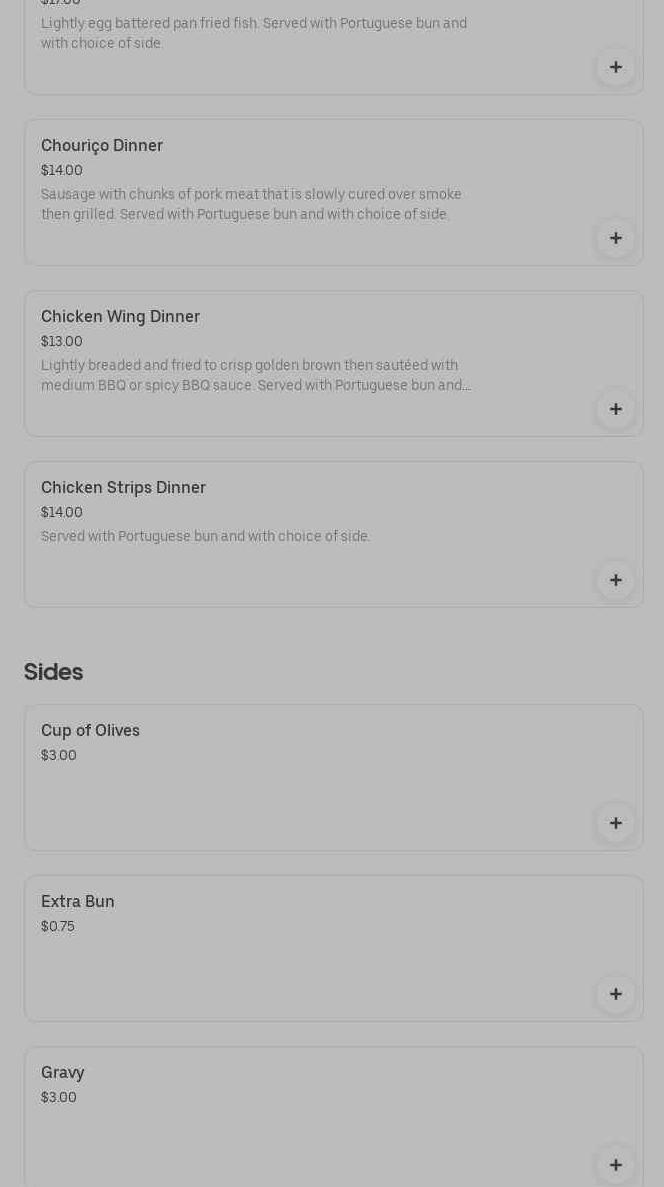Viewport: 664px width, 1187px height.
Task: View the Chicken Wing Dinner card
Action: coord(120,317)
